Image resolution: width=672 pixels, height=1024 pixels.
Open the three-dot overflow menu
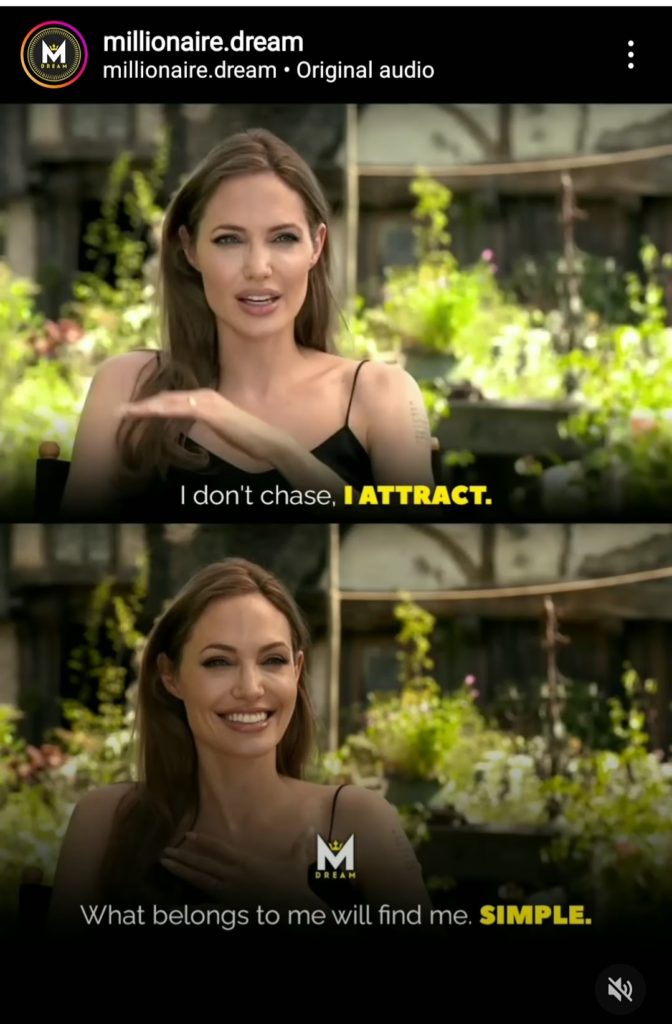(x=630, y=55)
